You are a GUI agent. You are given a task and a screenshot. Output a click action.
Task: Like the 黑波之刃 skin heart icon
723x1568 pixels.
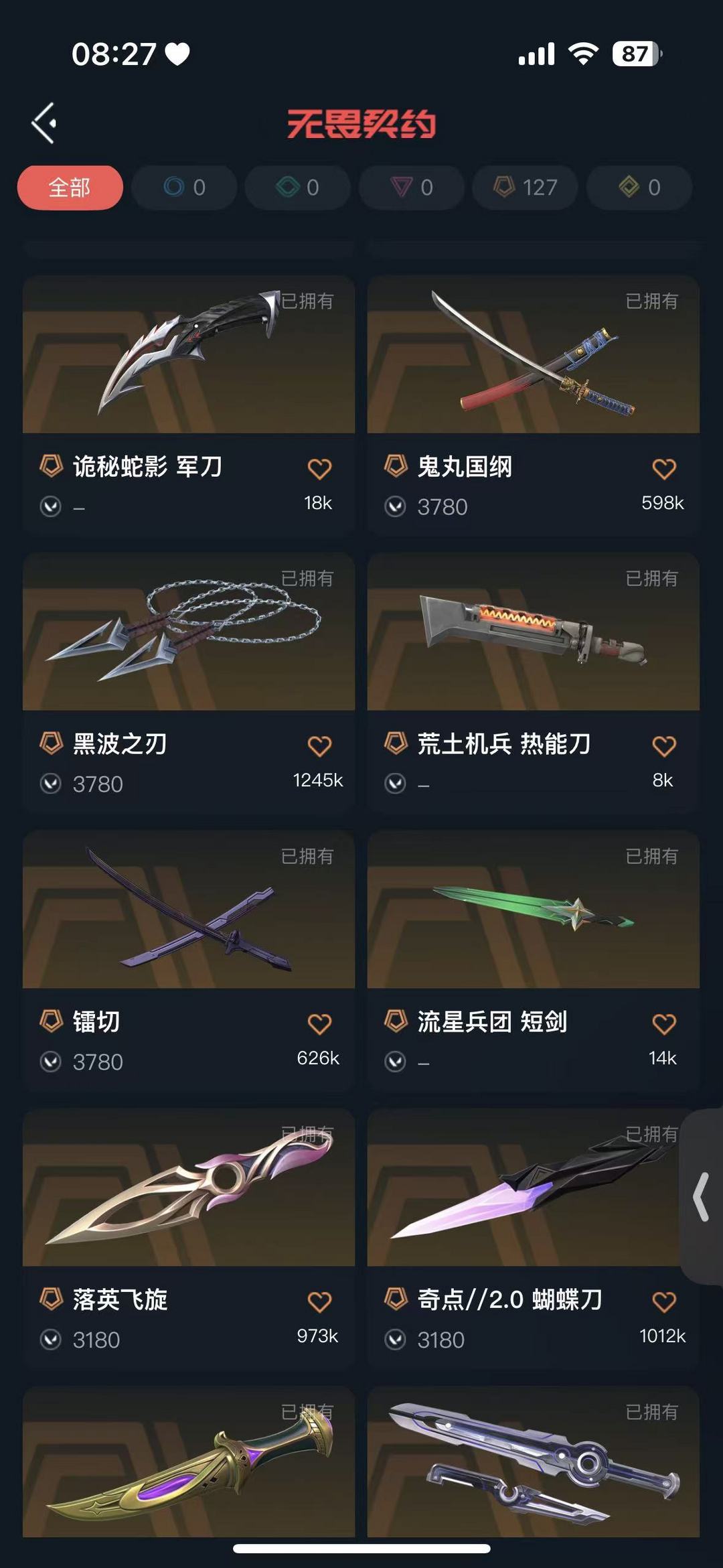[319, 745]
